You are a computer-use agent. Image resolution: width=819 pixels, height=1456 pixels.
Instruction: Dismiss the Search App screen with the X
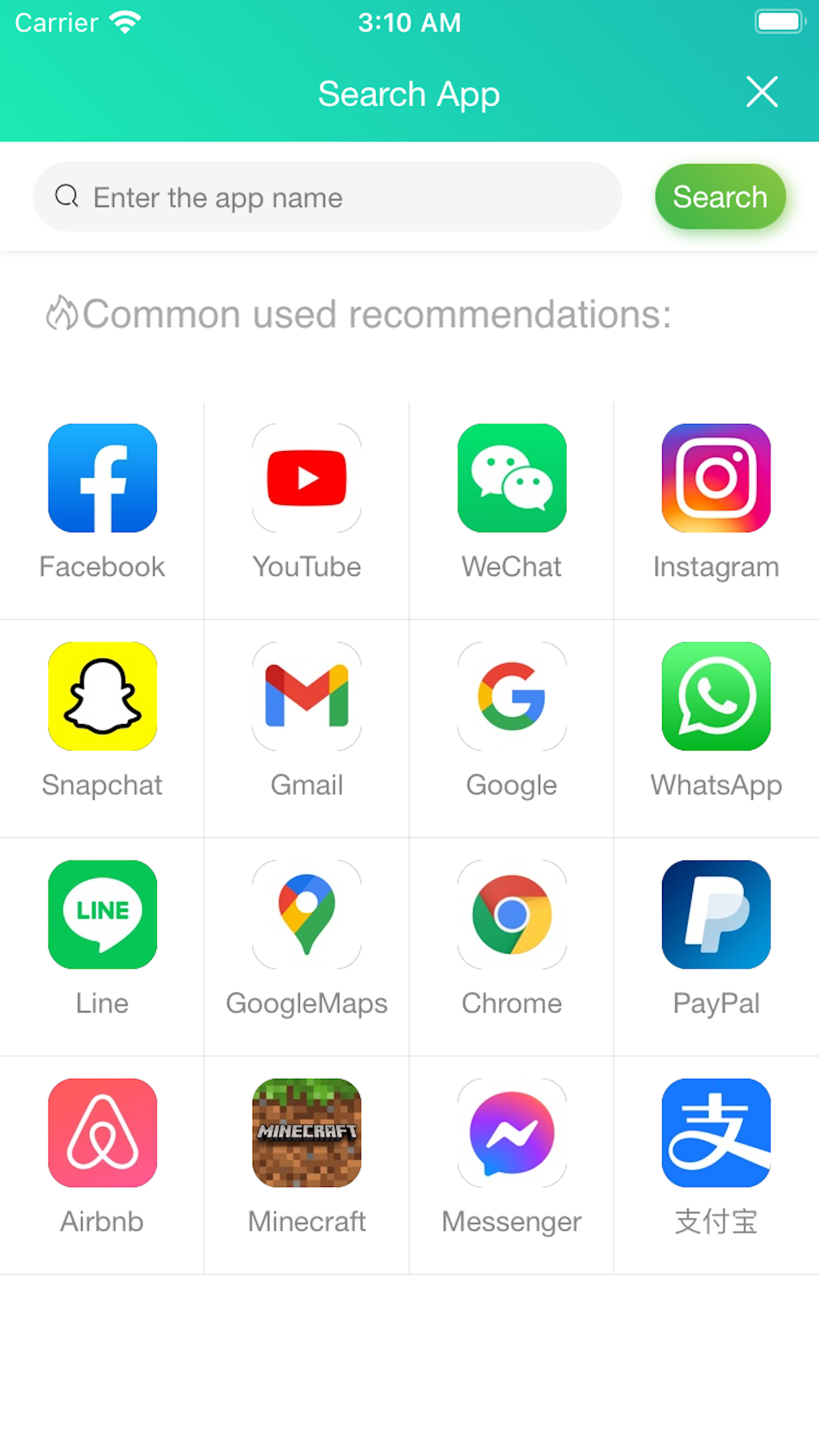(x=762, y=92)
